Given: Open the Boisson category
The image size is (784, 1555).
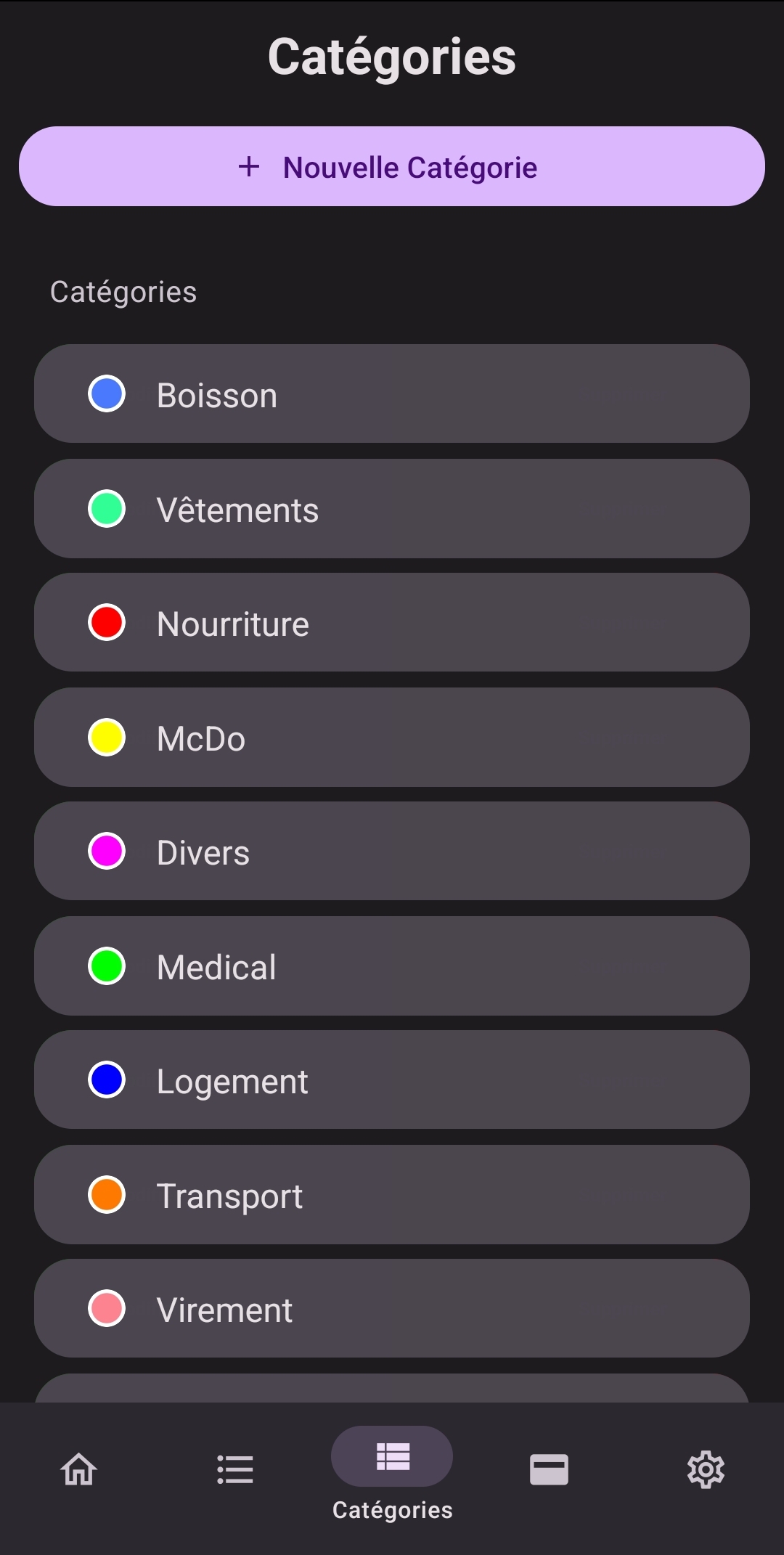Looking at the screenshot, I should 392,394.
